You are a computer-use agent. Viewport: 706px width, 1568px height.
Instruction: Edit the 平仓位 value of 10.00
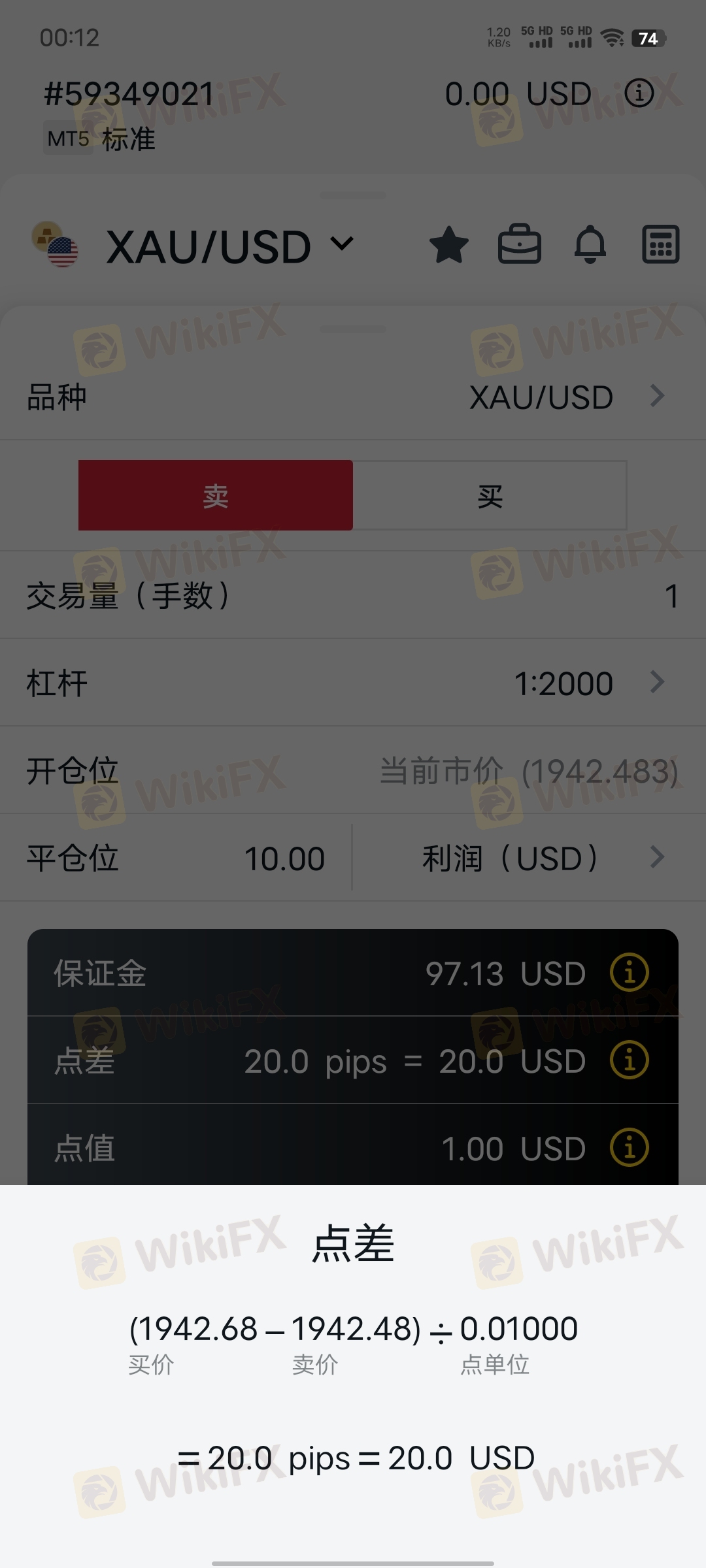(x=284, y=858)
